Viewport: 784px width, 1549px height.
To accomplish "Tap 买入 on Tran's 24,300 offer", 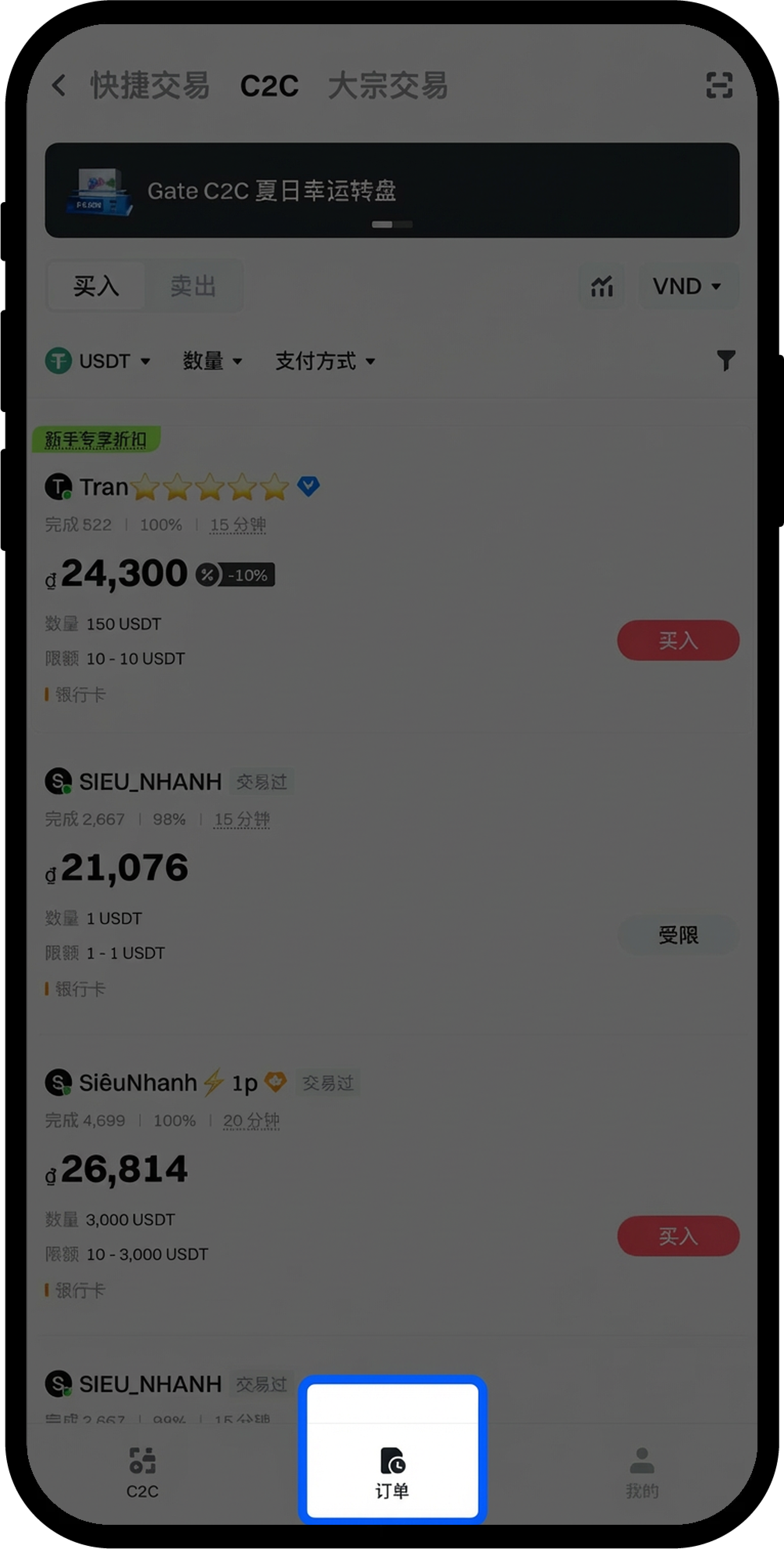I will [678, 640].
